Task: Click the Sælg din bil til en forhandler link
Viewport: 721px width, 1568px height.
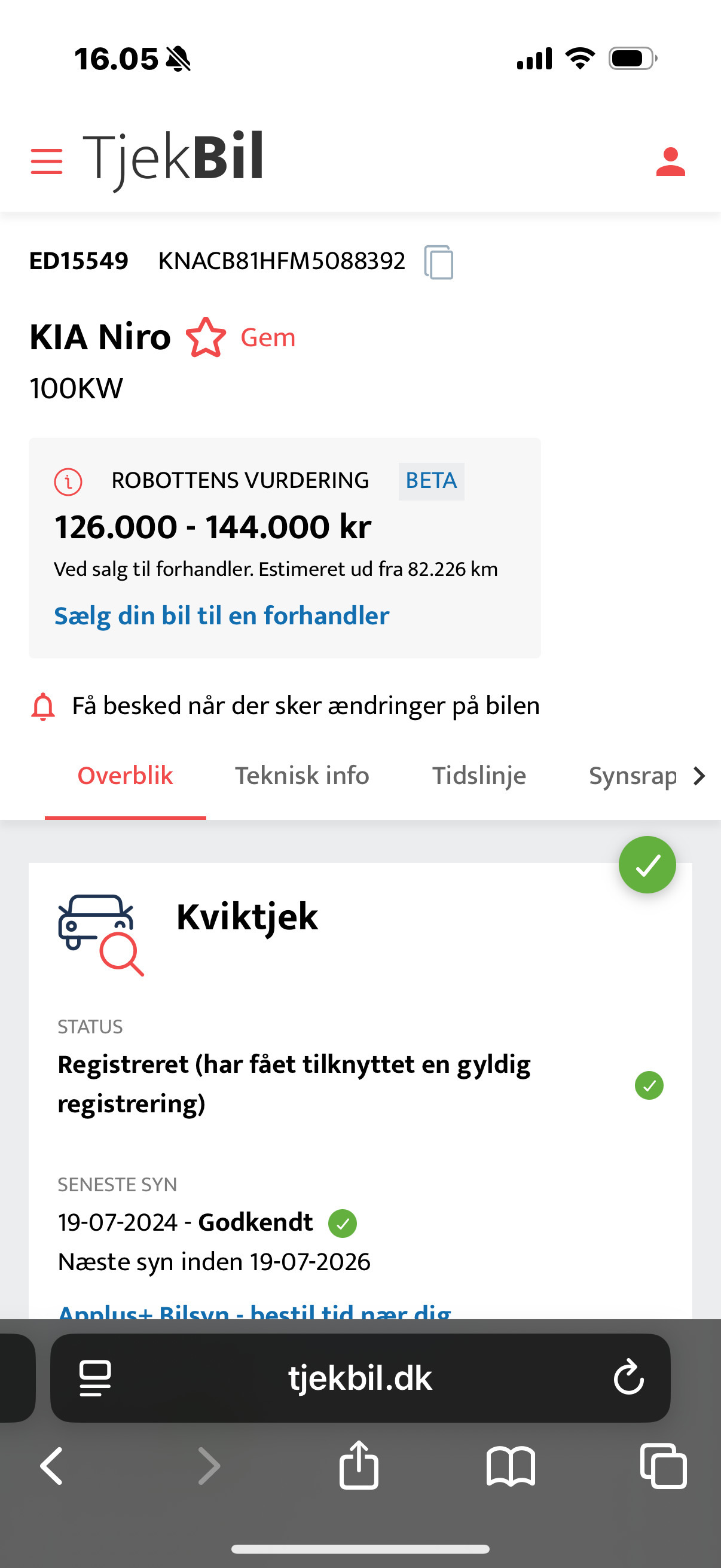Action: pyautogui.click(x=222, y=616)
